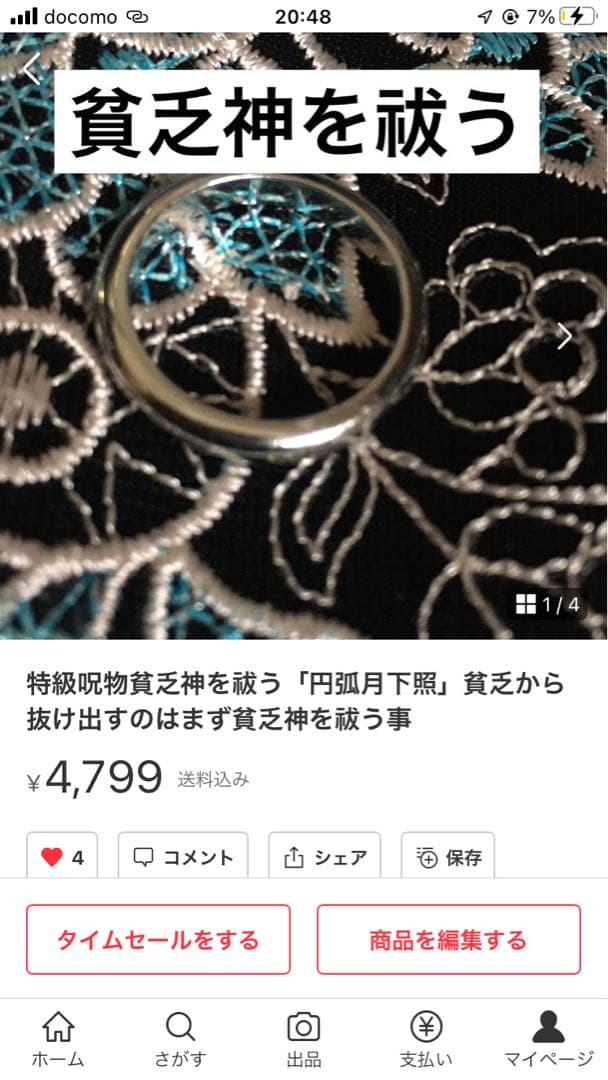The height and width of the screenshot is (1080, 608).
Task: Open the コメント comments
Action: point(183,857)
